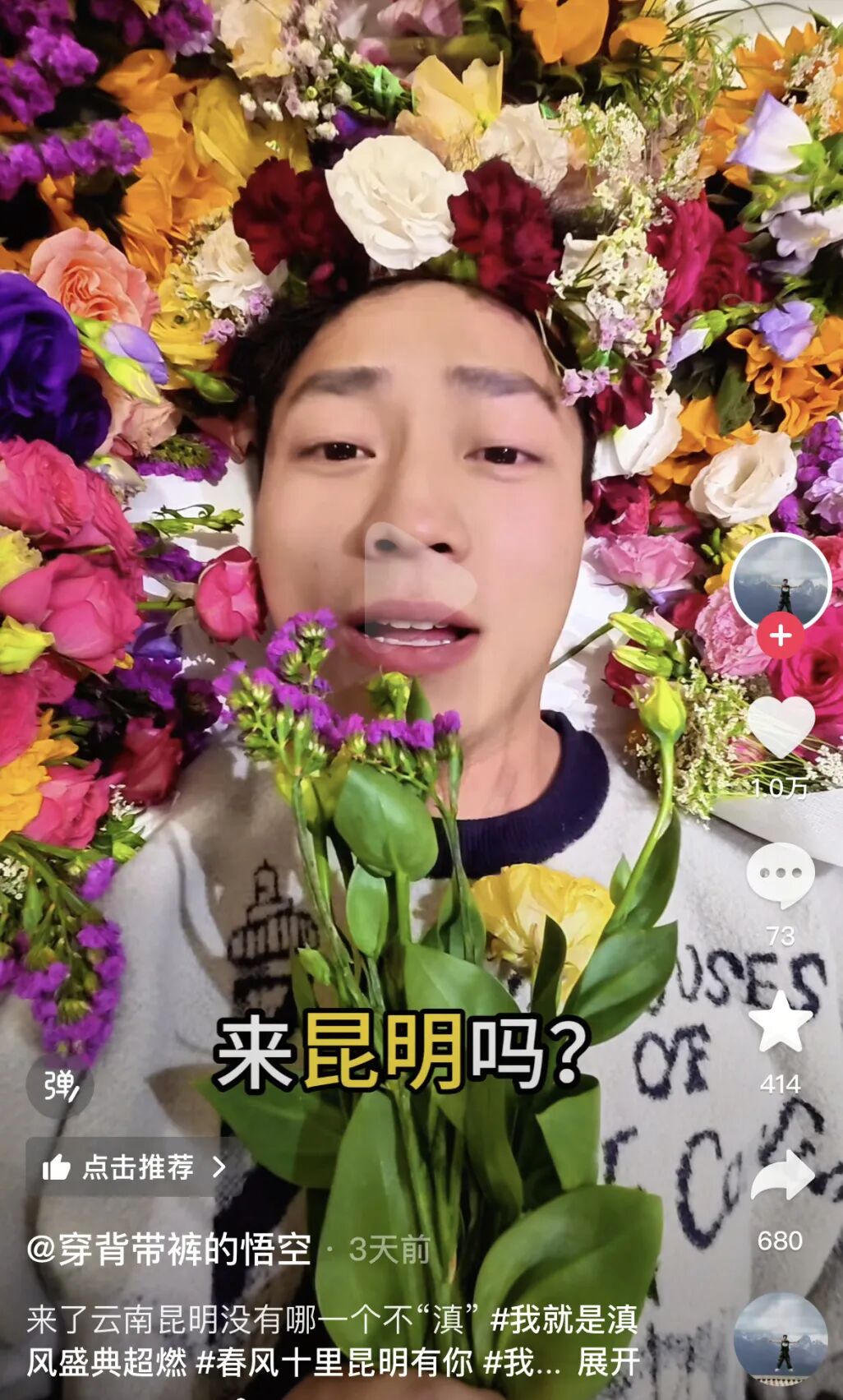Image resolution: width=843 pixels, height=1400 pixels.
Task: Like this video with the heart
Action: 781,727
